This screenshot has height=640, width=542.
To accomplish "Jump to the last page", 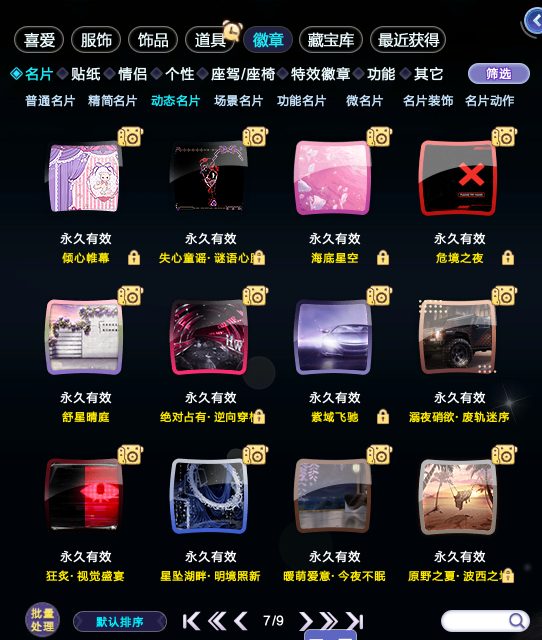I will tap(355, 621).
